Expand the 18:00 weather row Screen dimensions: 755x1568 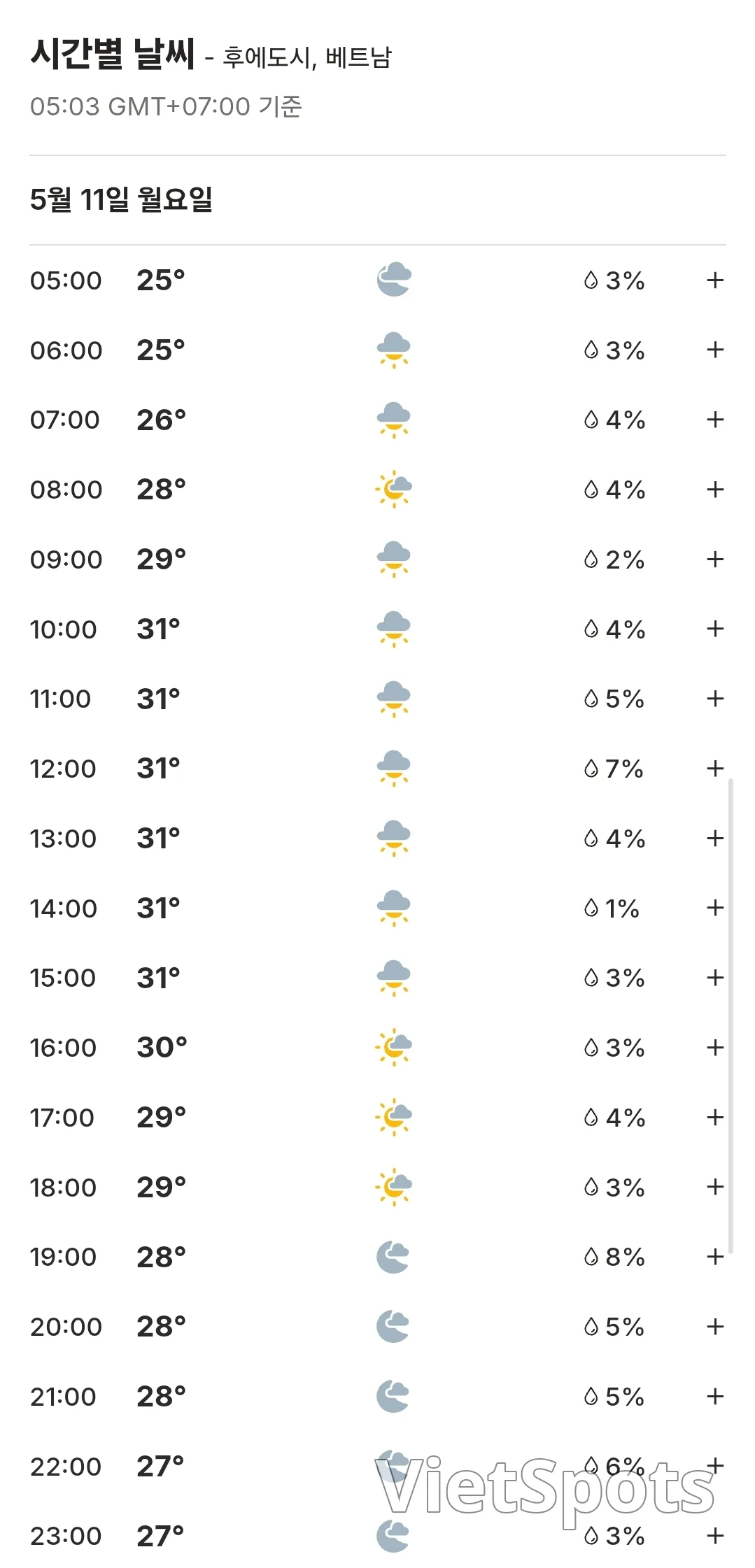point(714,1187)
